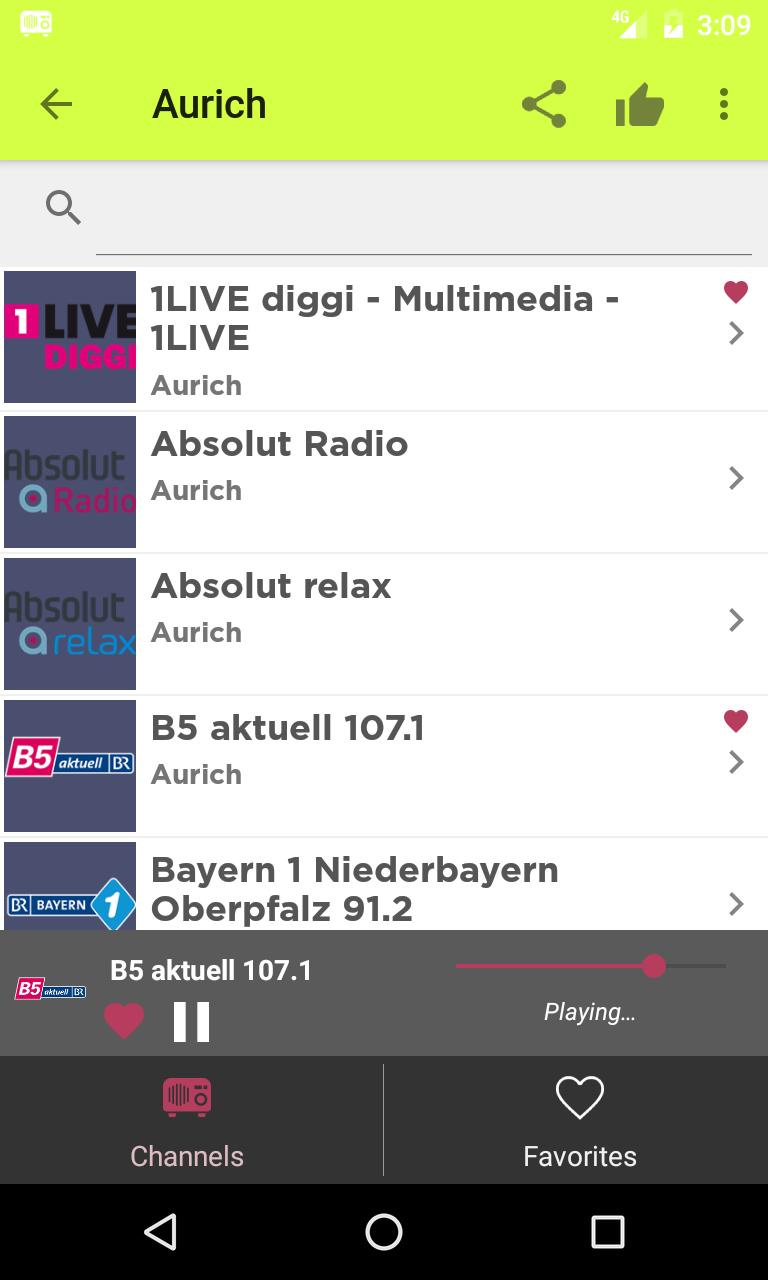Select Absolut relax station

pos(384,624)
